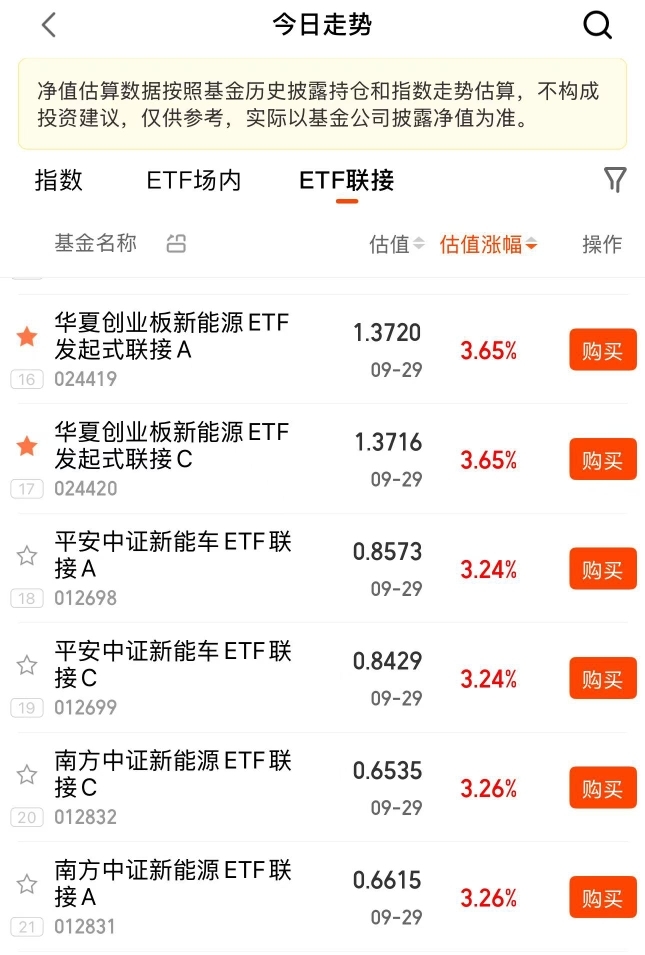Go back from 今日走势 page
645x955 pixels.
[x=49, y=26]
